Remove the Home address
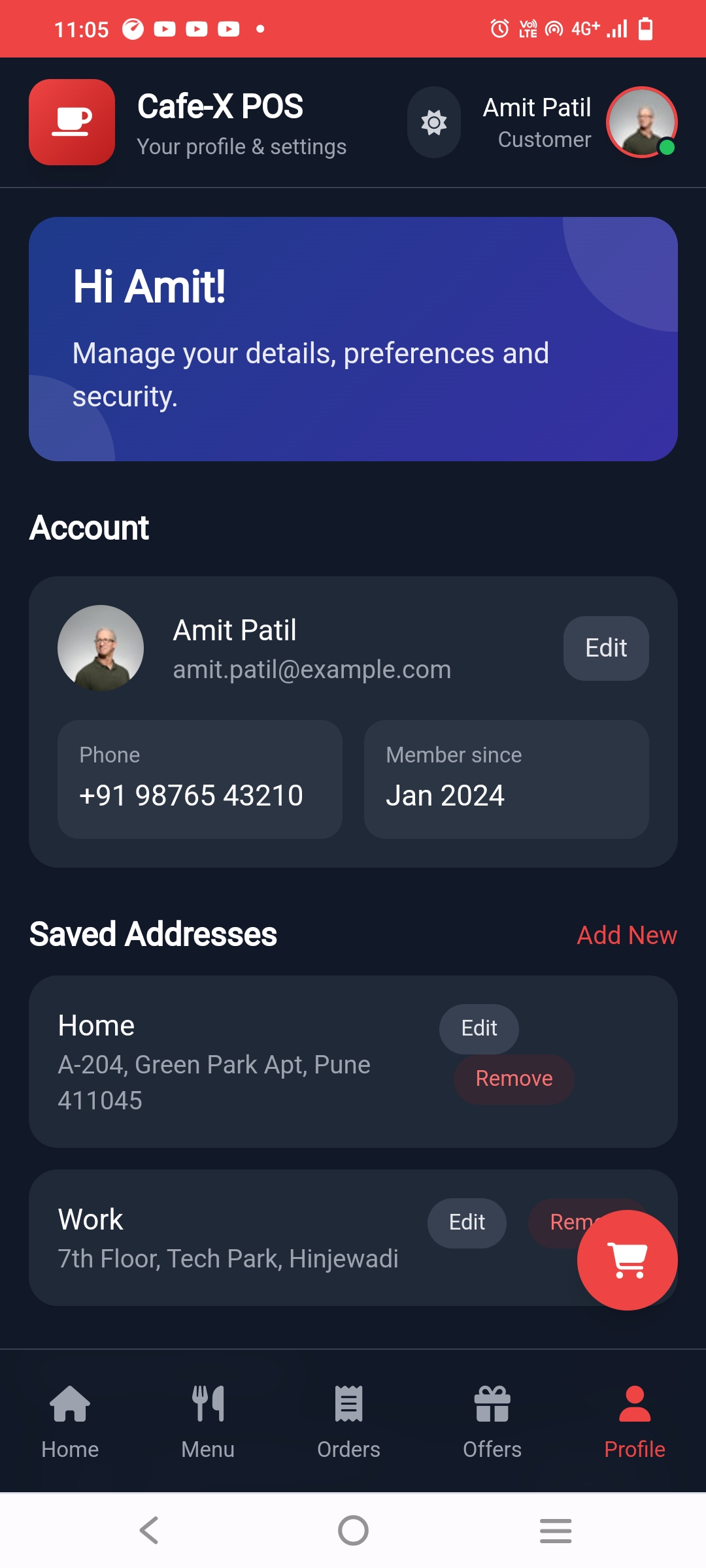This screenshot has width=706, height=1568. [514, 1079]
